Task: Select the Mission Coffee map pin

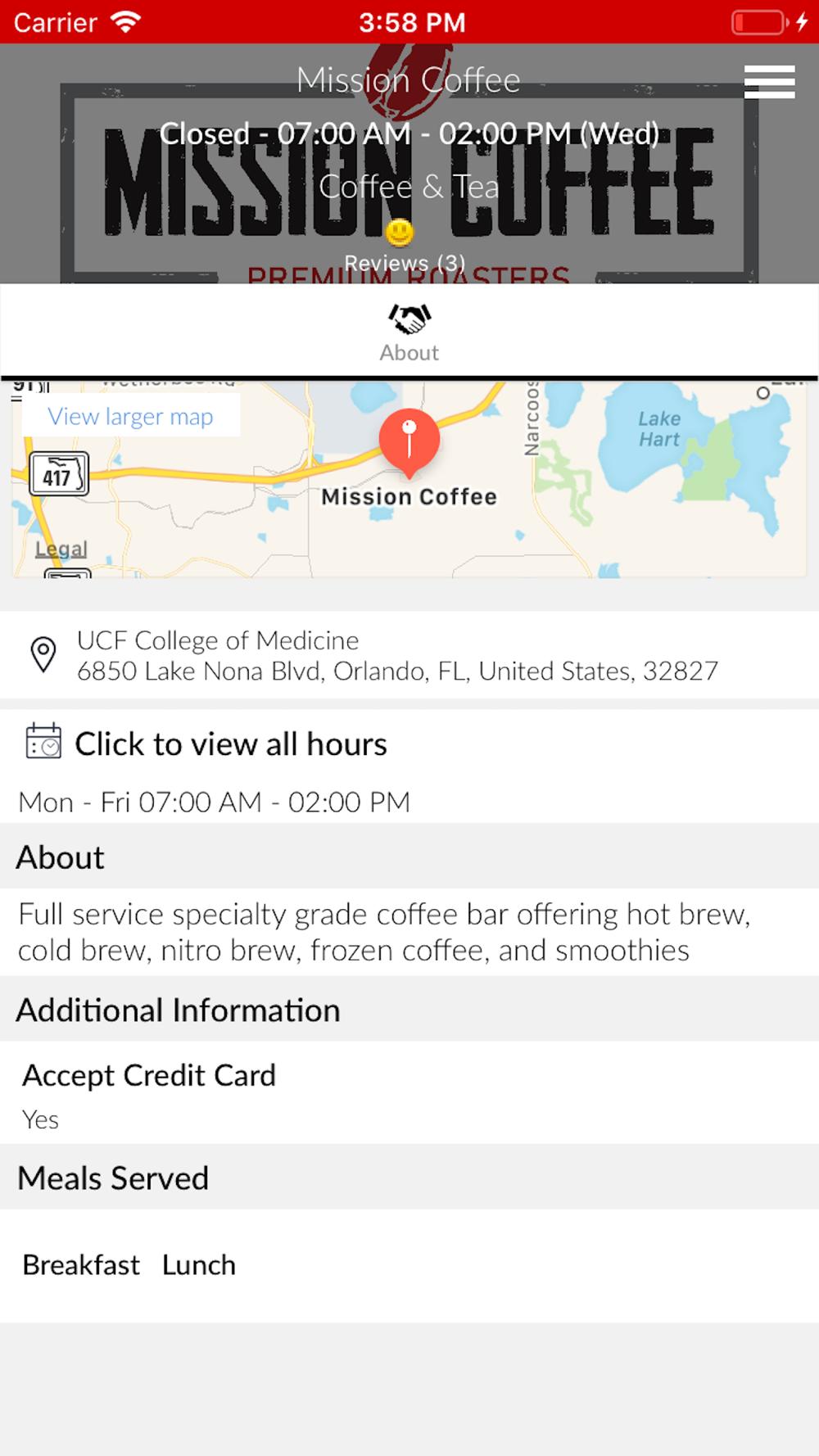Action: 409,441
